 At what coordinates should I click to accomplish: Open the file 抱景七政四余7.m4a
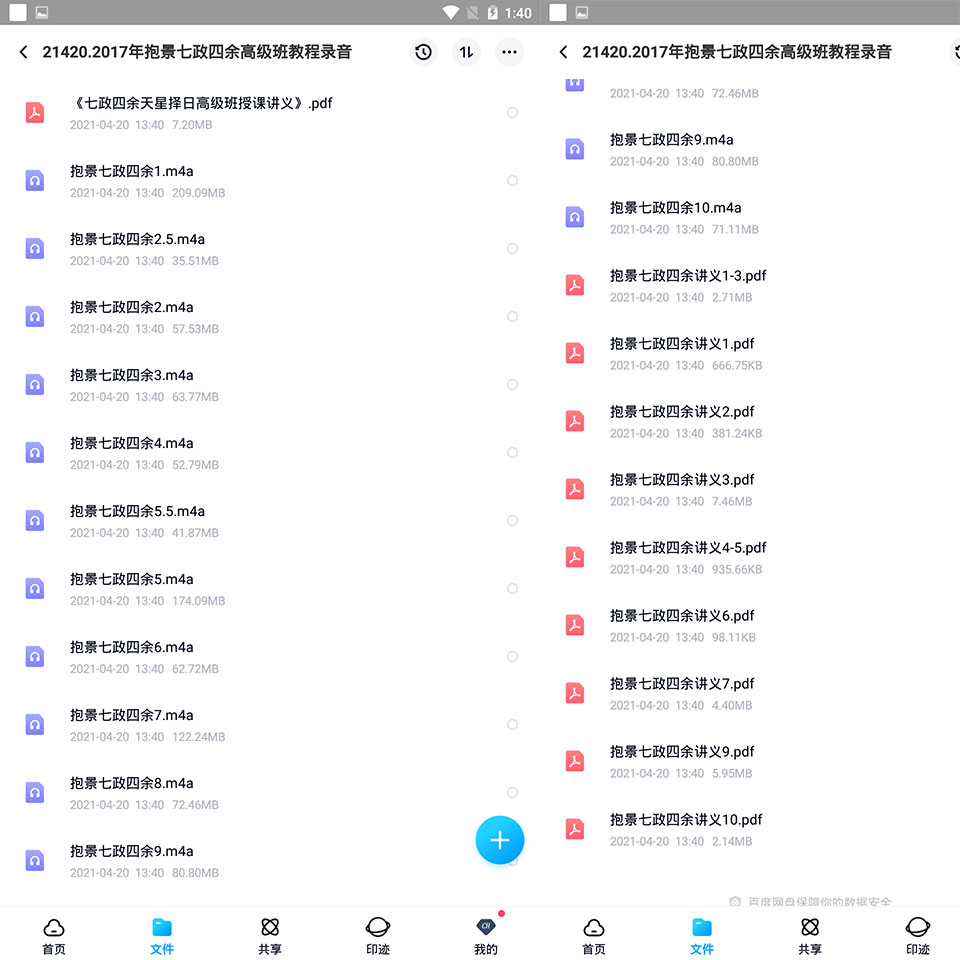pyautogui.click(x=270, y=725)
